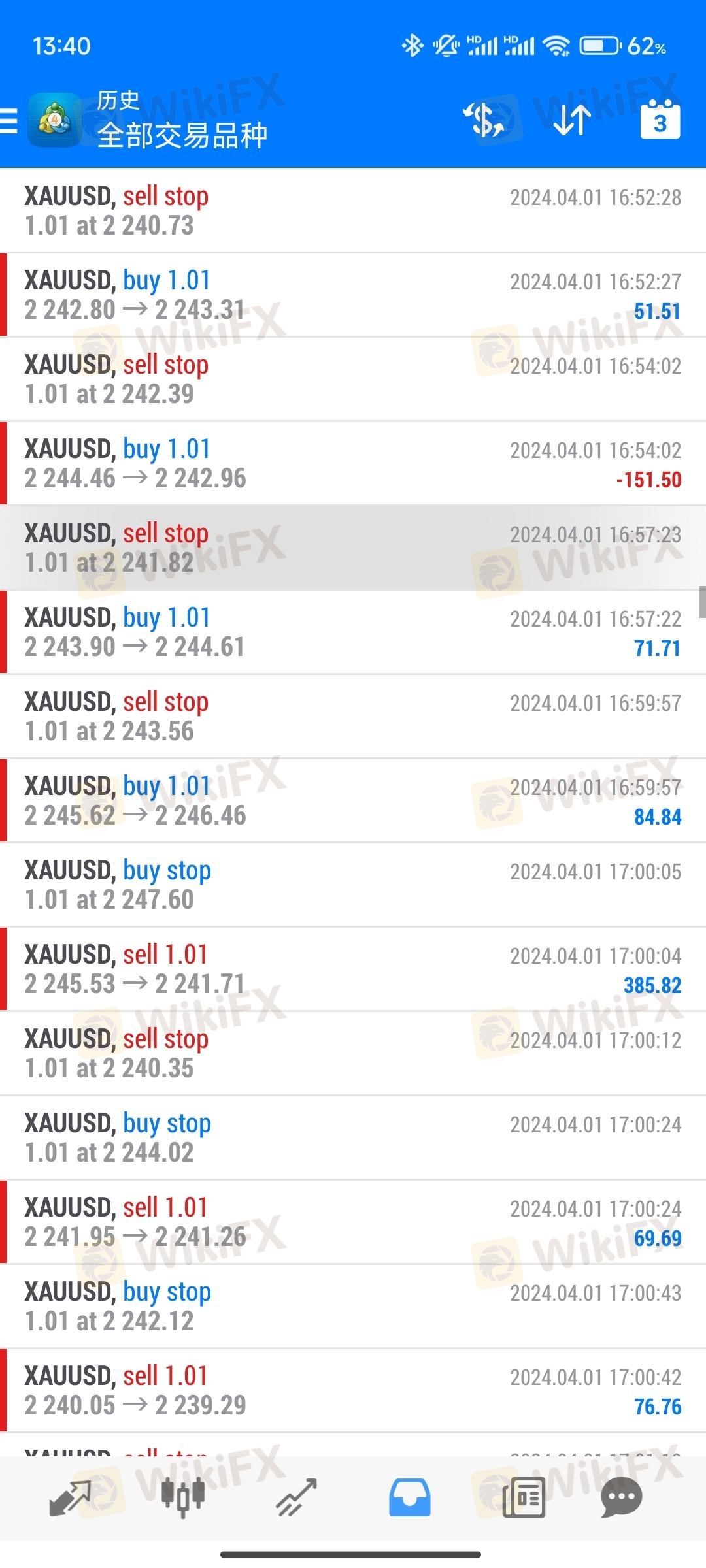Open the hamburger drawer menu
Image resolution: width=706 pixels, height=1568 pixels.
[x=8, y=122]
